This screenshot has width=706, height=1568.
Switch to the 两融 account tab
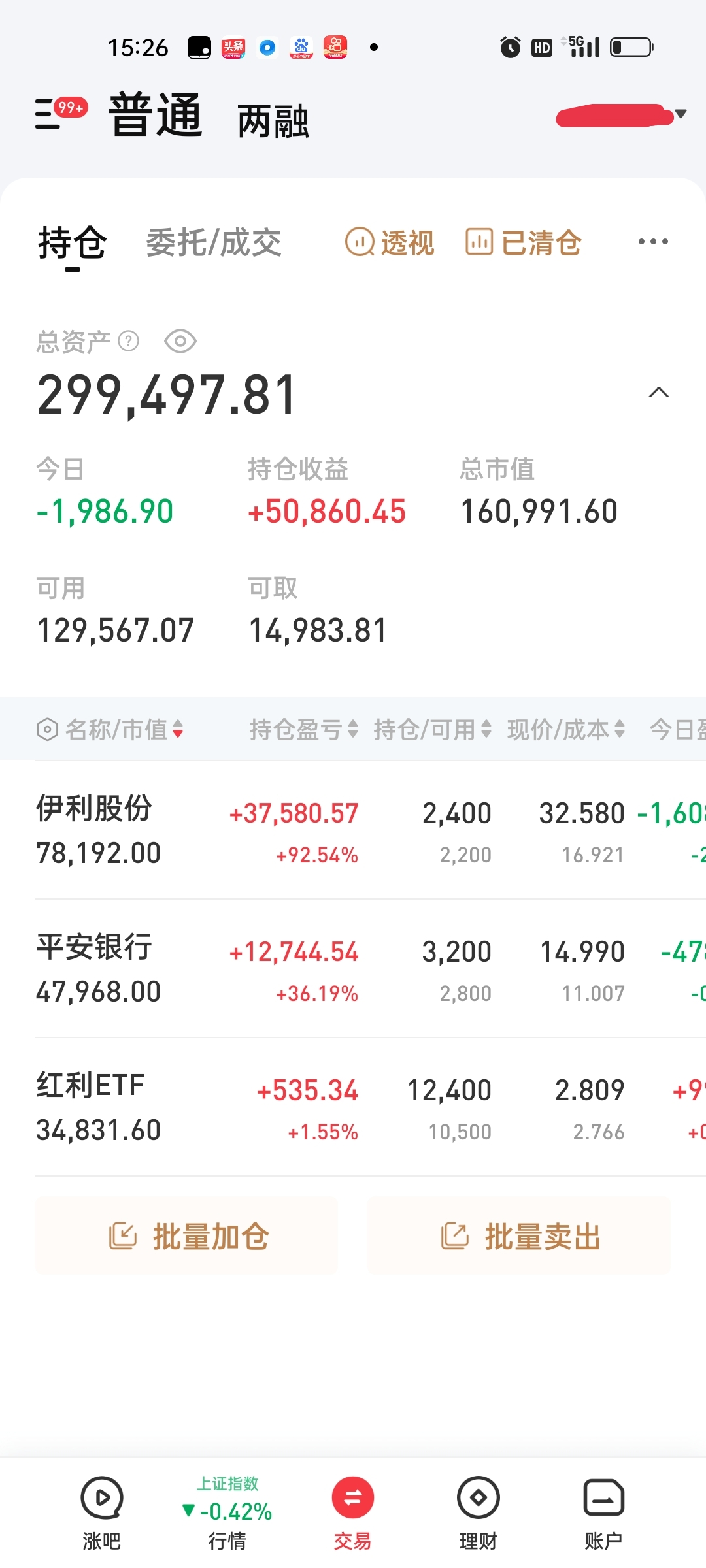pos(273,122)
